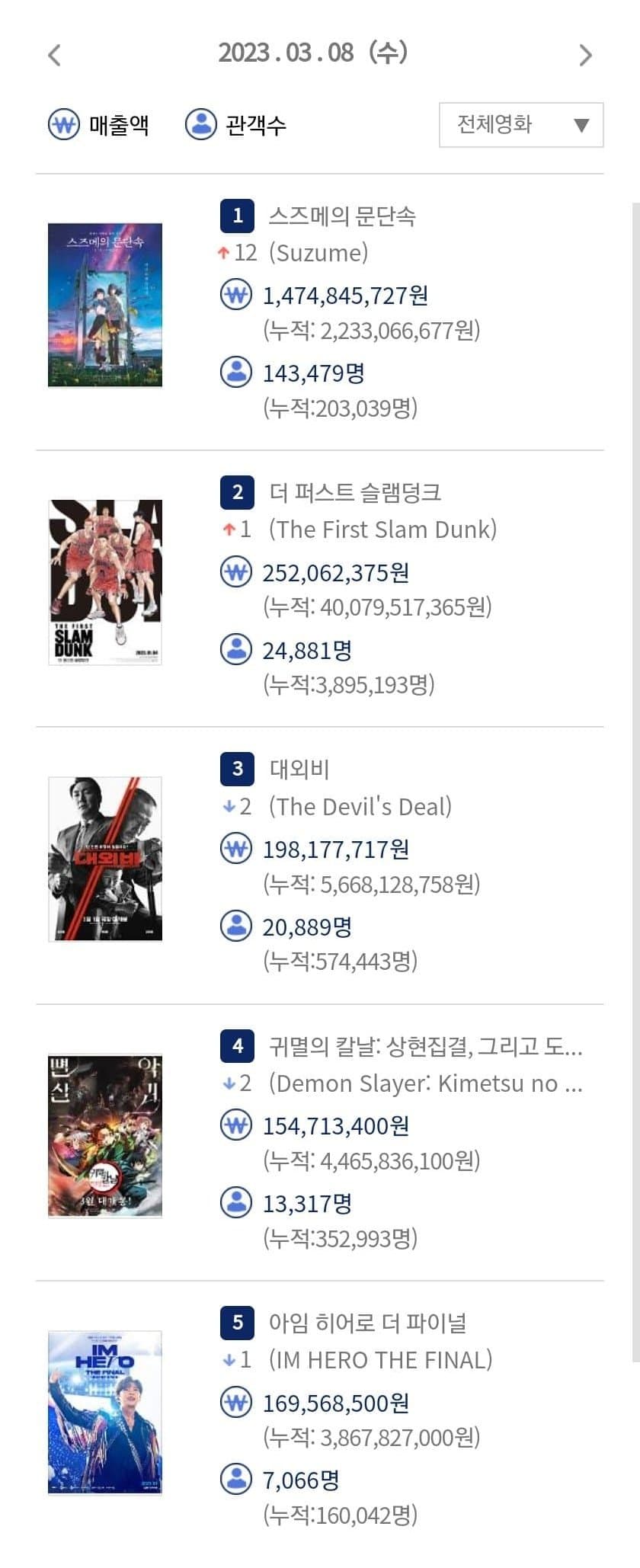640x1568 pixels.
Task: Open the 전체영화 filter dropdown
Action: point(521,125)
